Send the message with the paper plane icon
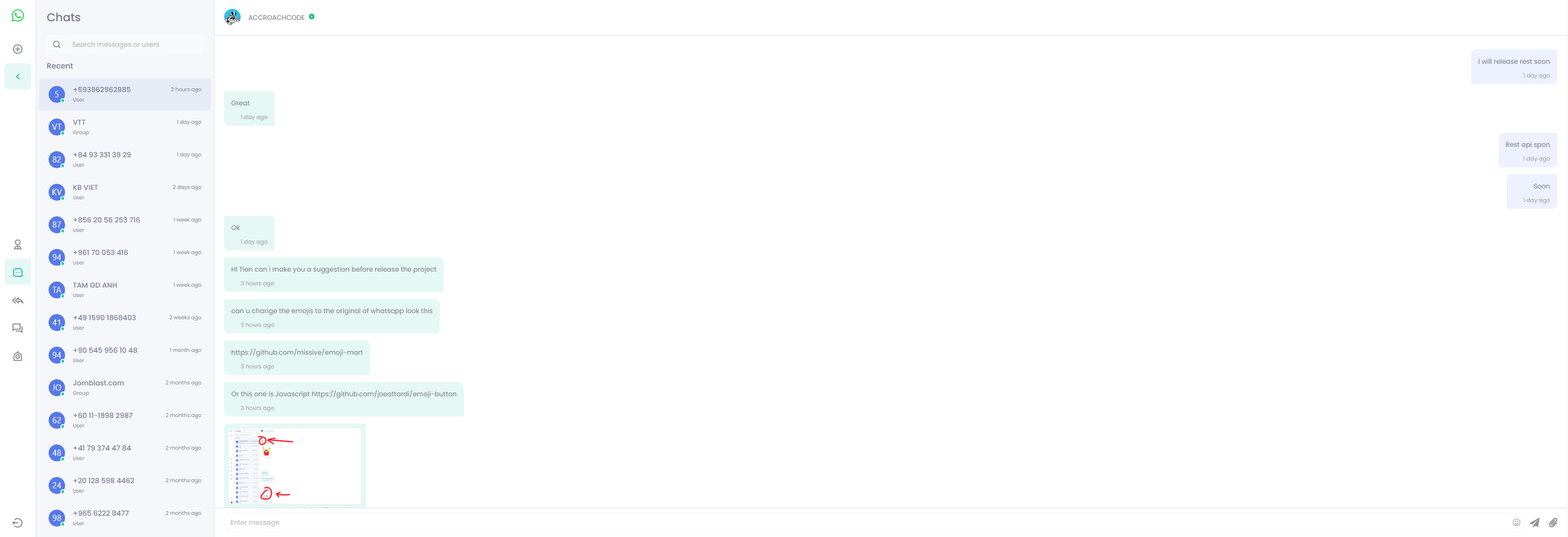The width and height of the screenshot is (1568, 537). [x=1534, y=522]
